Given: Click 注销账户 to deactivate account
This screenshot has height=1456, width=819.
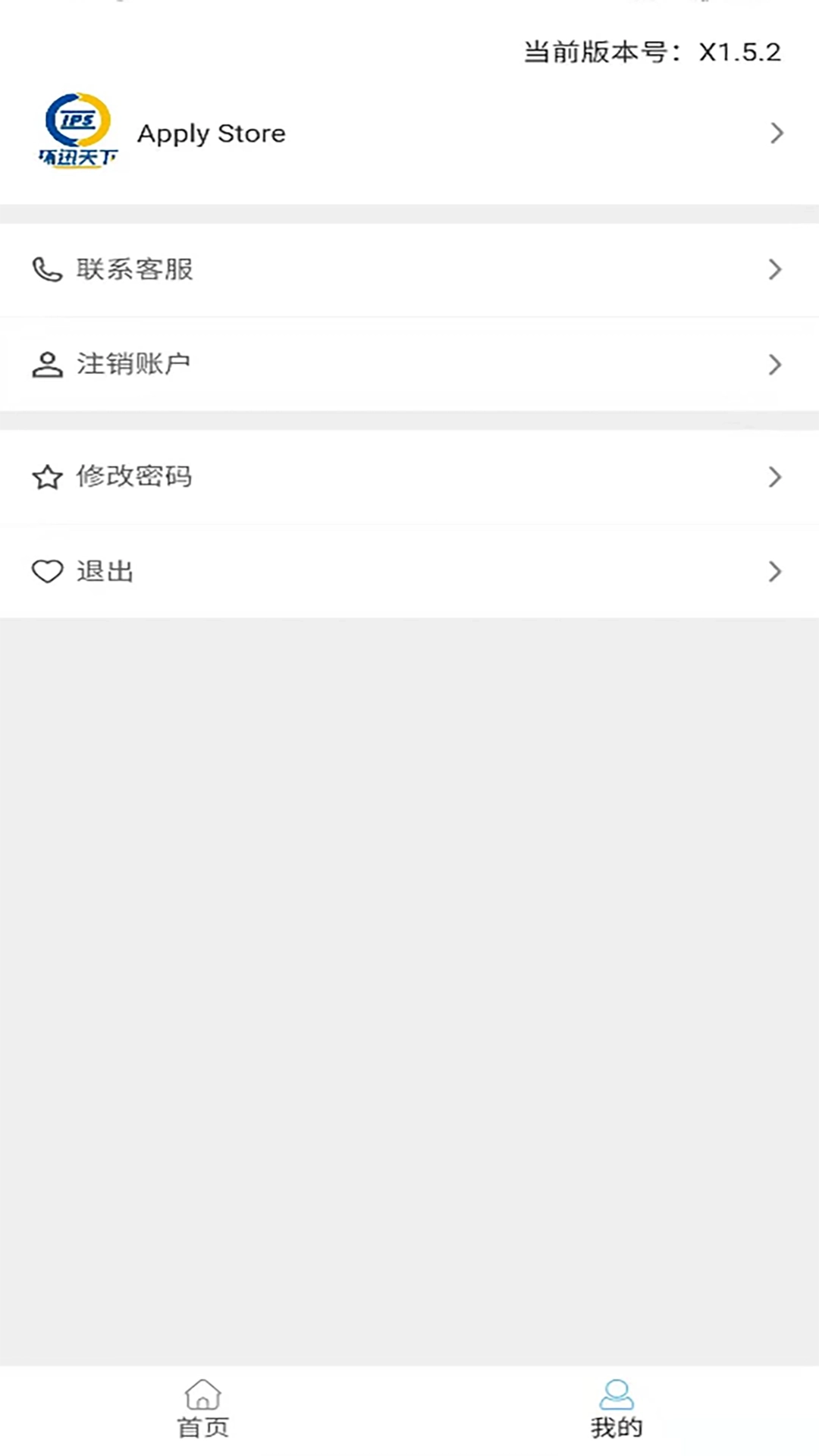Looking at the screenshot, I should pyautogui.click(x=135, y=365).
